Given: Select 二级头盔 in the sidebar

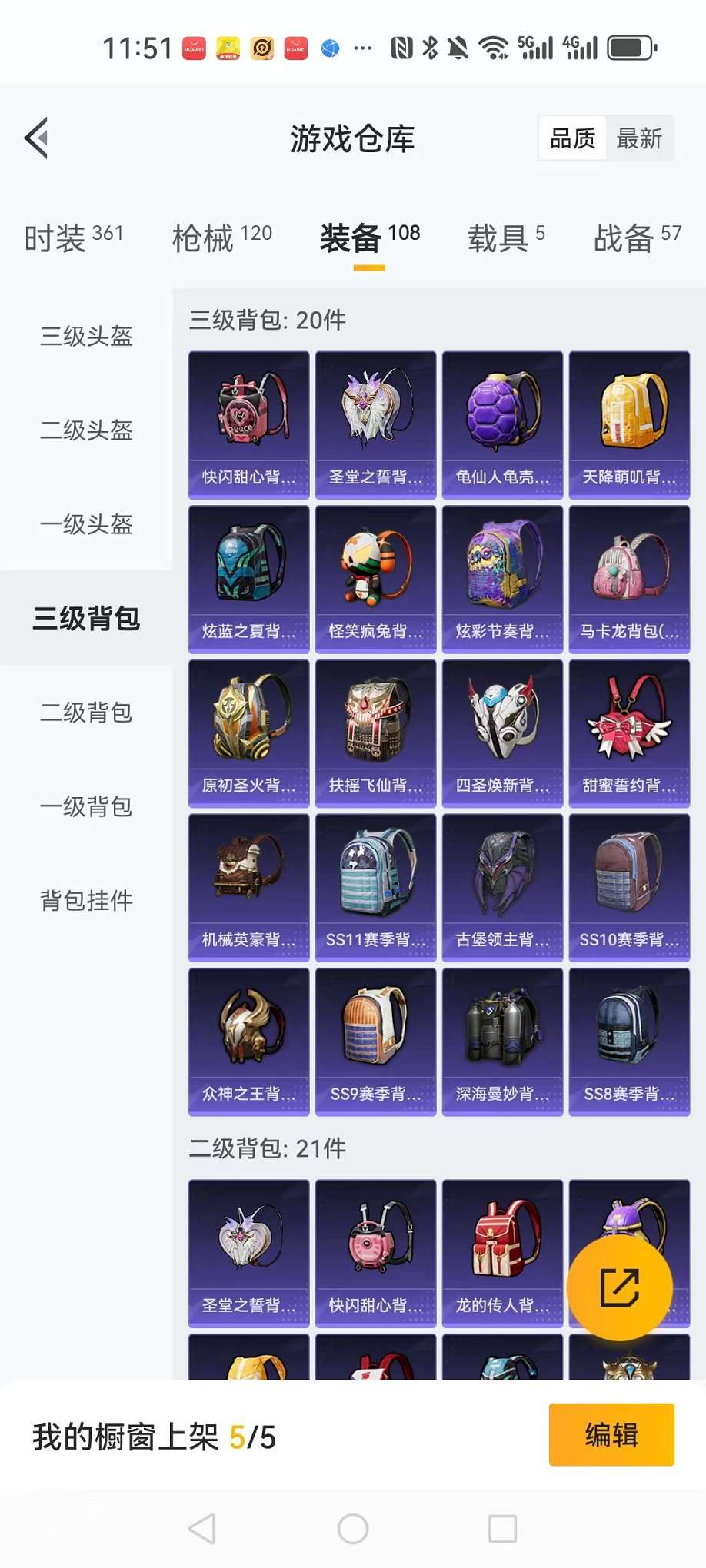Looking at the screenshot, I should (x=86, y=430).
